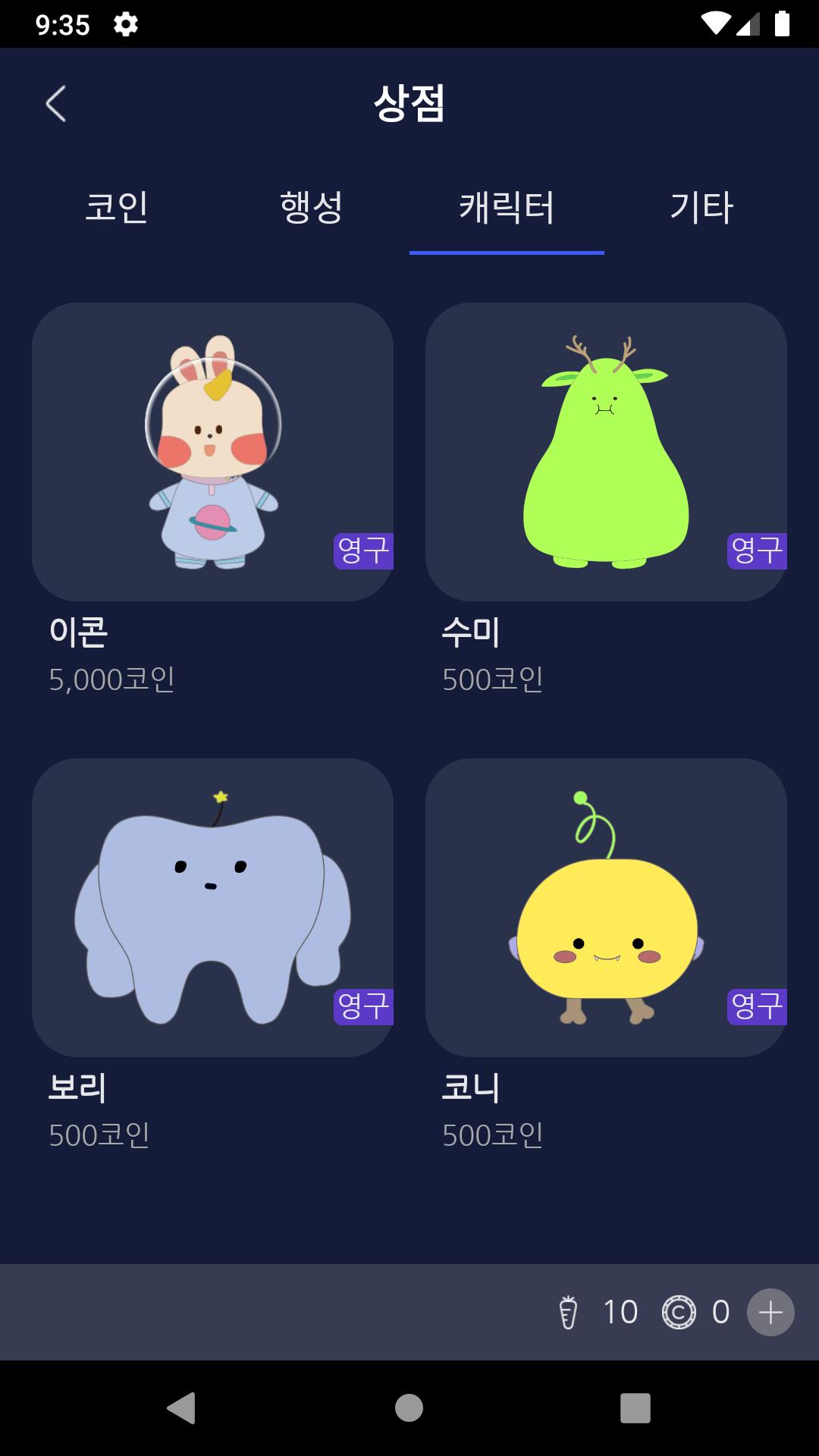Switch to the 기타 tab
The image size is (819, 1456).
(x=702, y=208)
